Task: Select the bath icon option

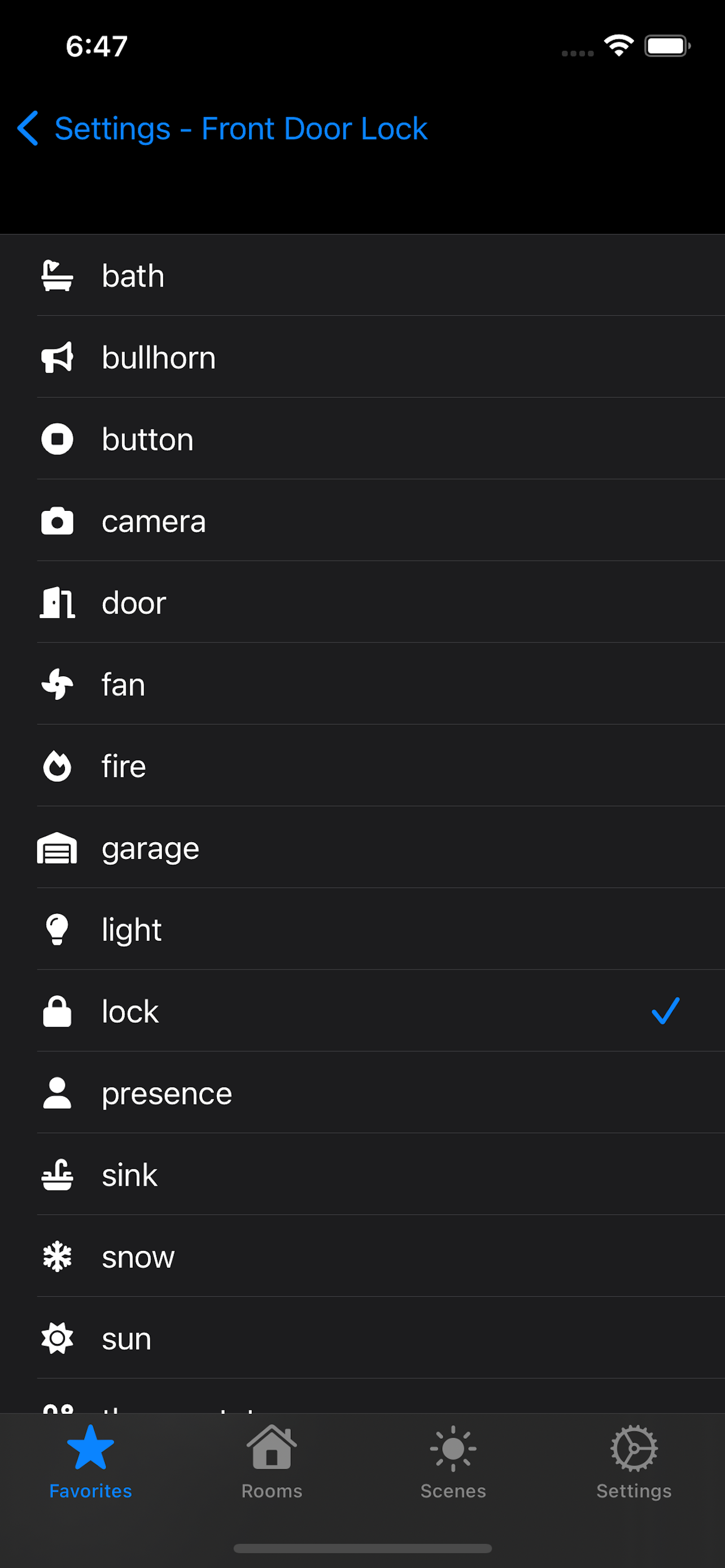Action: pos(363,276)
